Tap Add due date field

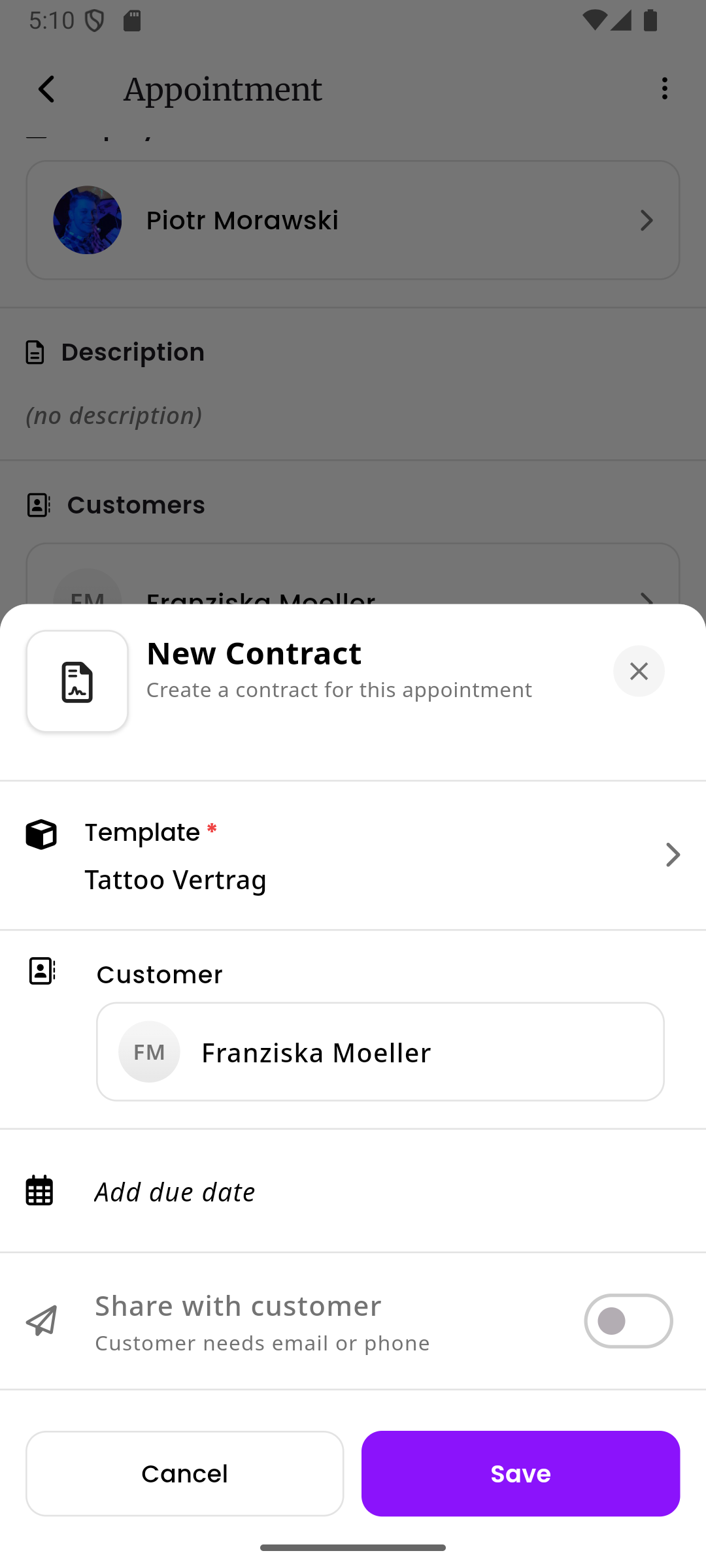(175, 1191)
